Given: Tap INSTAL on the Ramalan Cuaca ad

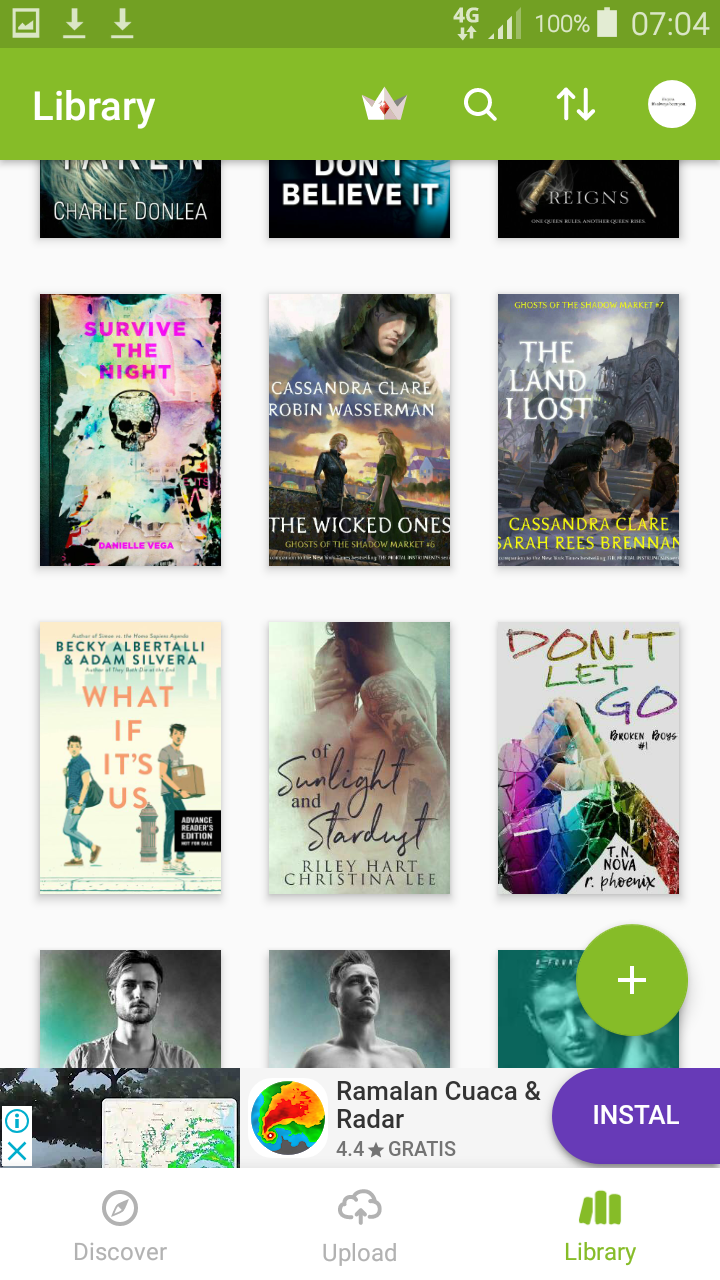Looking at the screenshot, I should tap(636, 1116).
